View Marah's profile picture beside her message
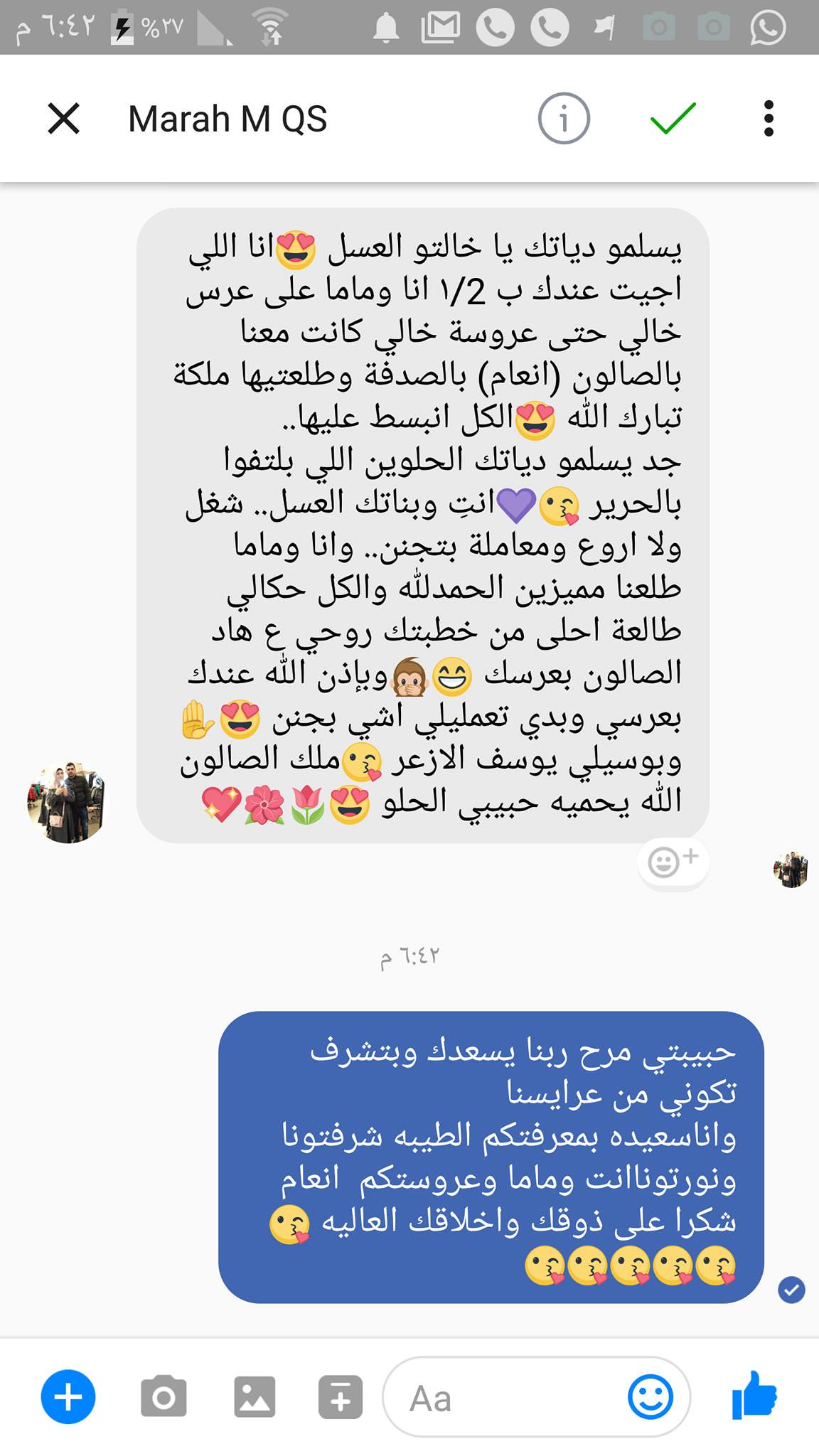Viewport: 819px width, 1456px height. click(x=66, y=803)
